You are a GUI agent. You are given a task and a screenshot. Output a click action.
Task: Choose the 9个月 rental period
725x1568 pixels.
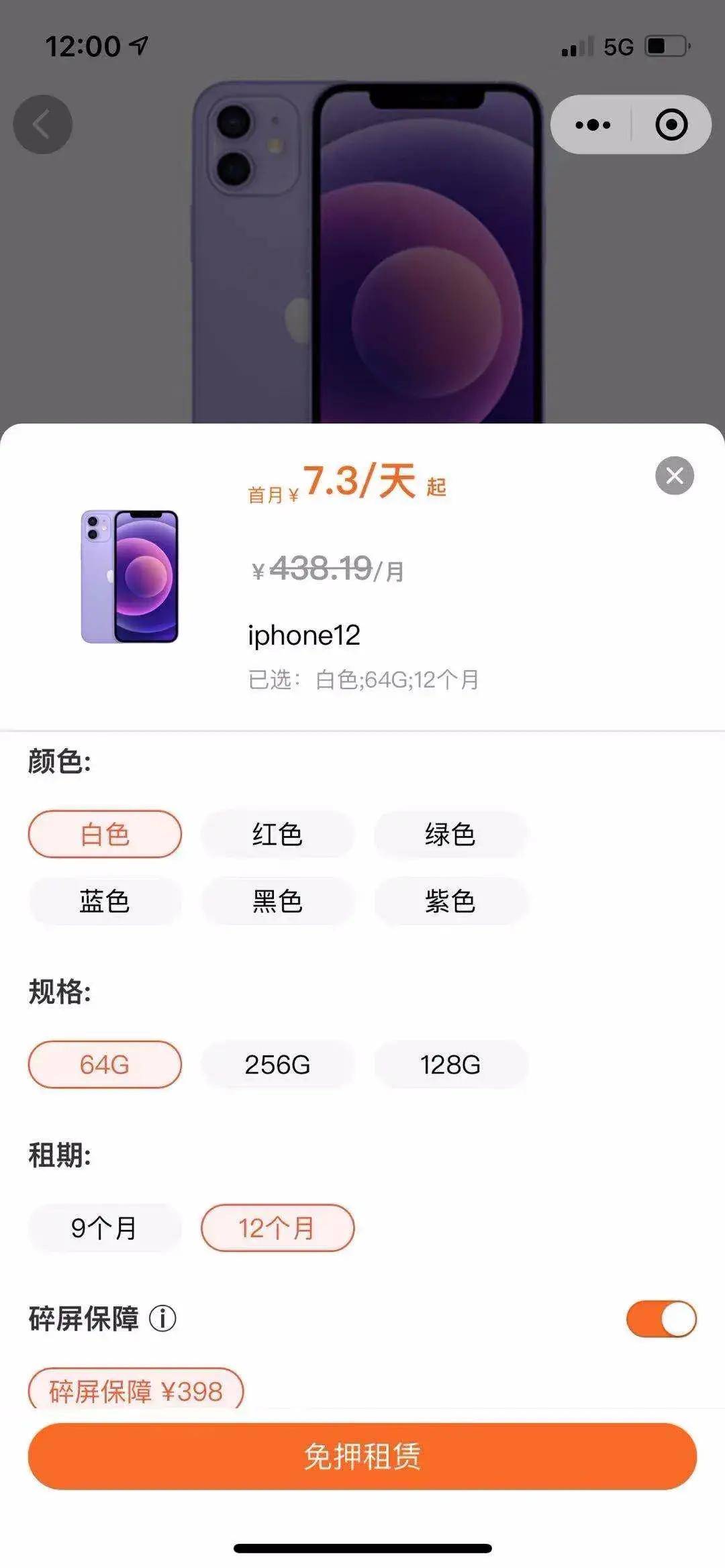click(x=104, y=1228)
